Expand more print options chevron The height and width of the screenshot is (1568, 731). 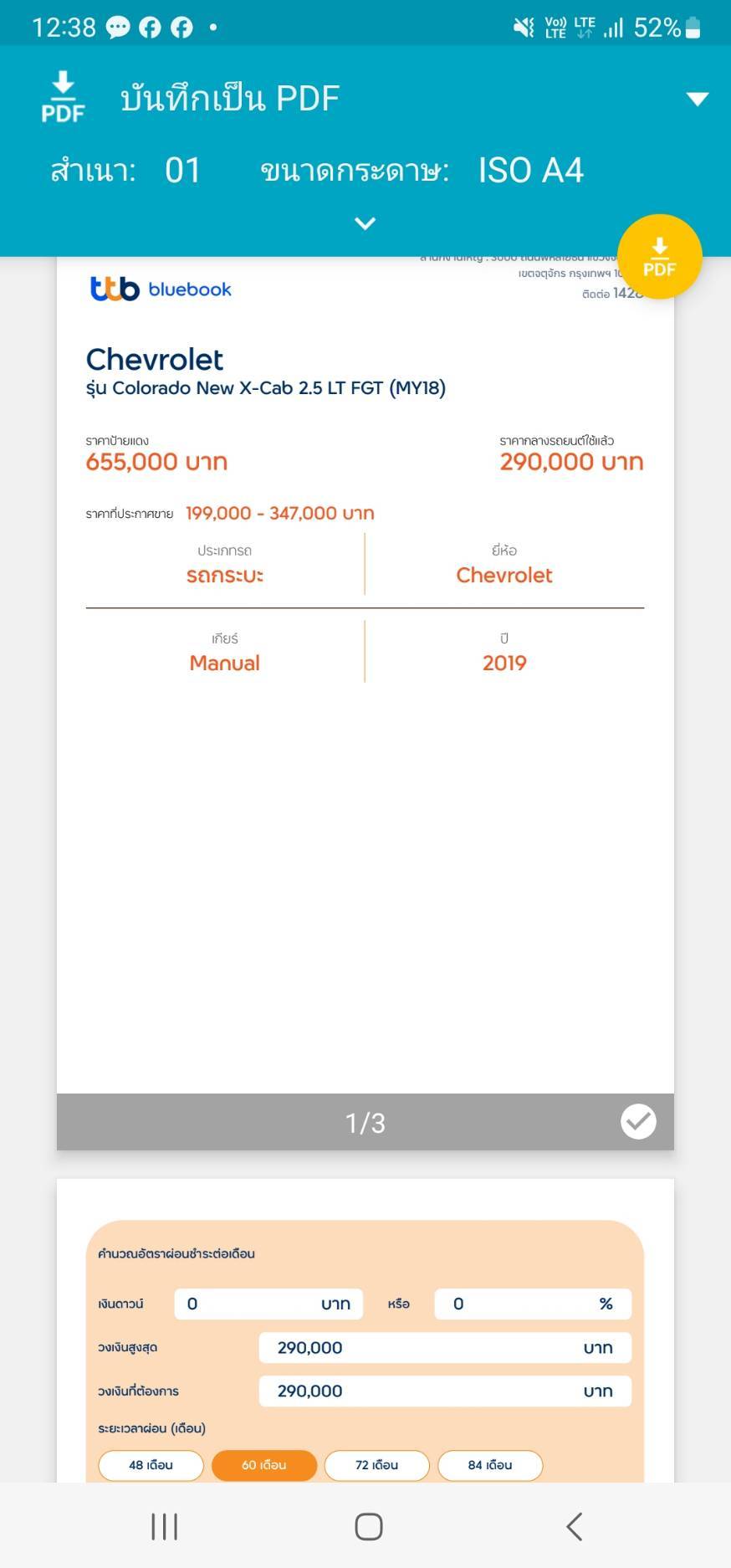coord(365,223)
